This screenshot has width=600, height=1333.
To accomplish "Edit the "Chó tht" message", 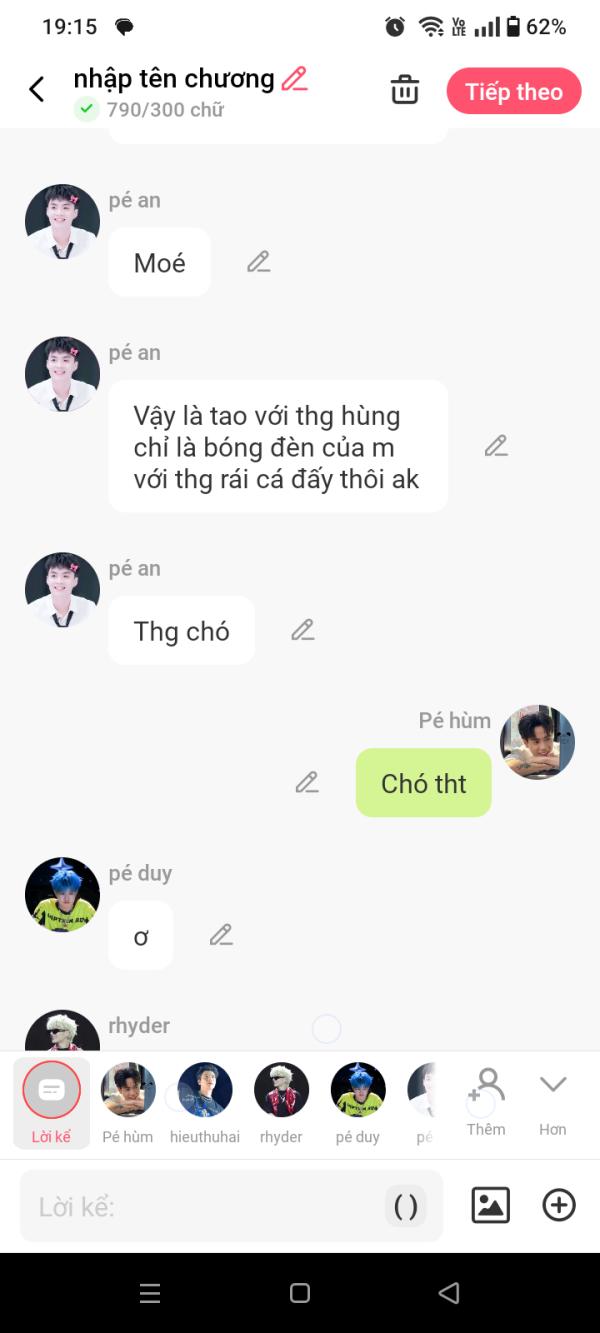I will (x=307, y=783).
